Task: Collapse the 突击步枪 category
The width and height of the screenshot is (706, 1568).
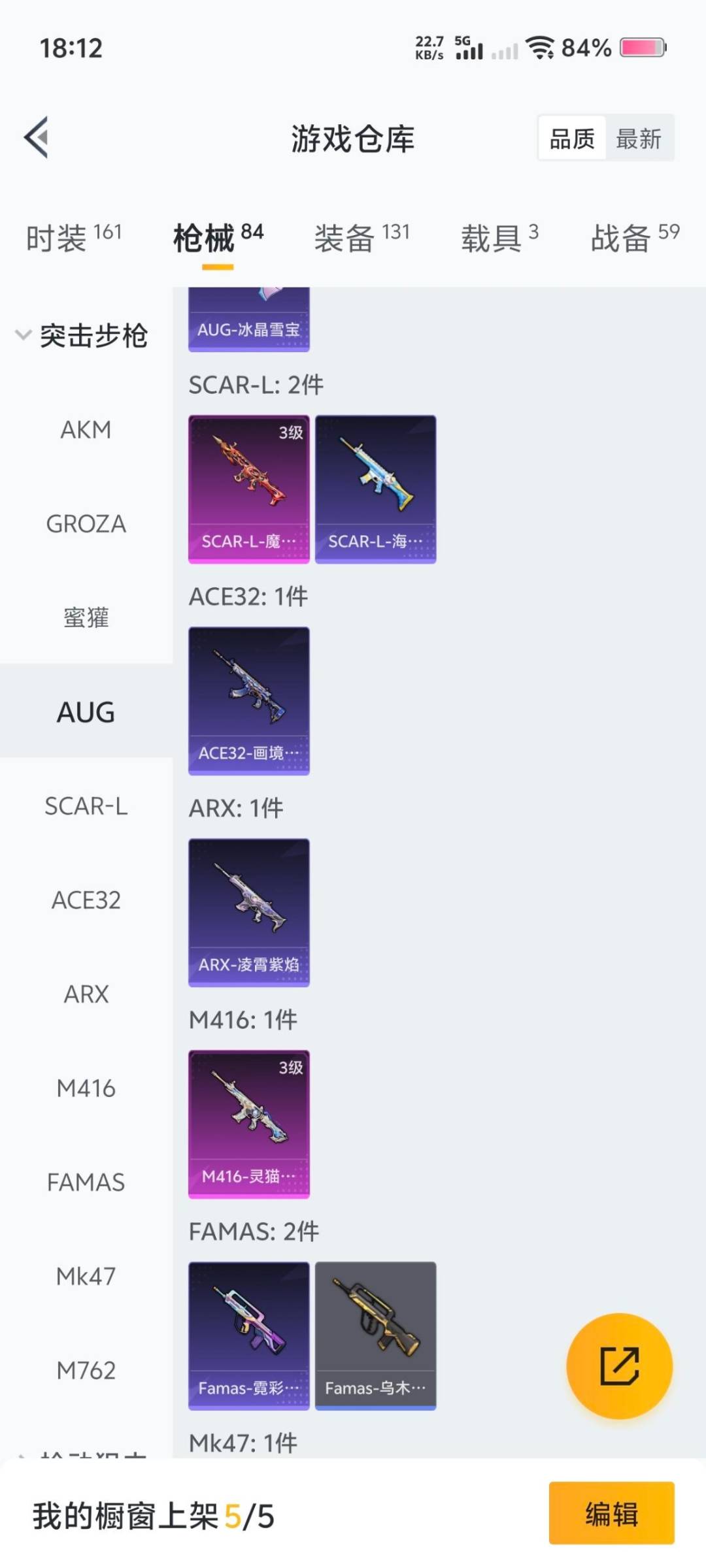Action: [x=81, y=336]
